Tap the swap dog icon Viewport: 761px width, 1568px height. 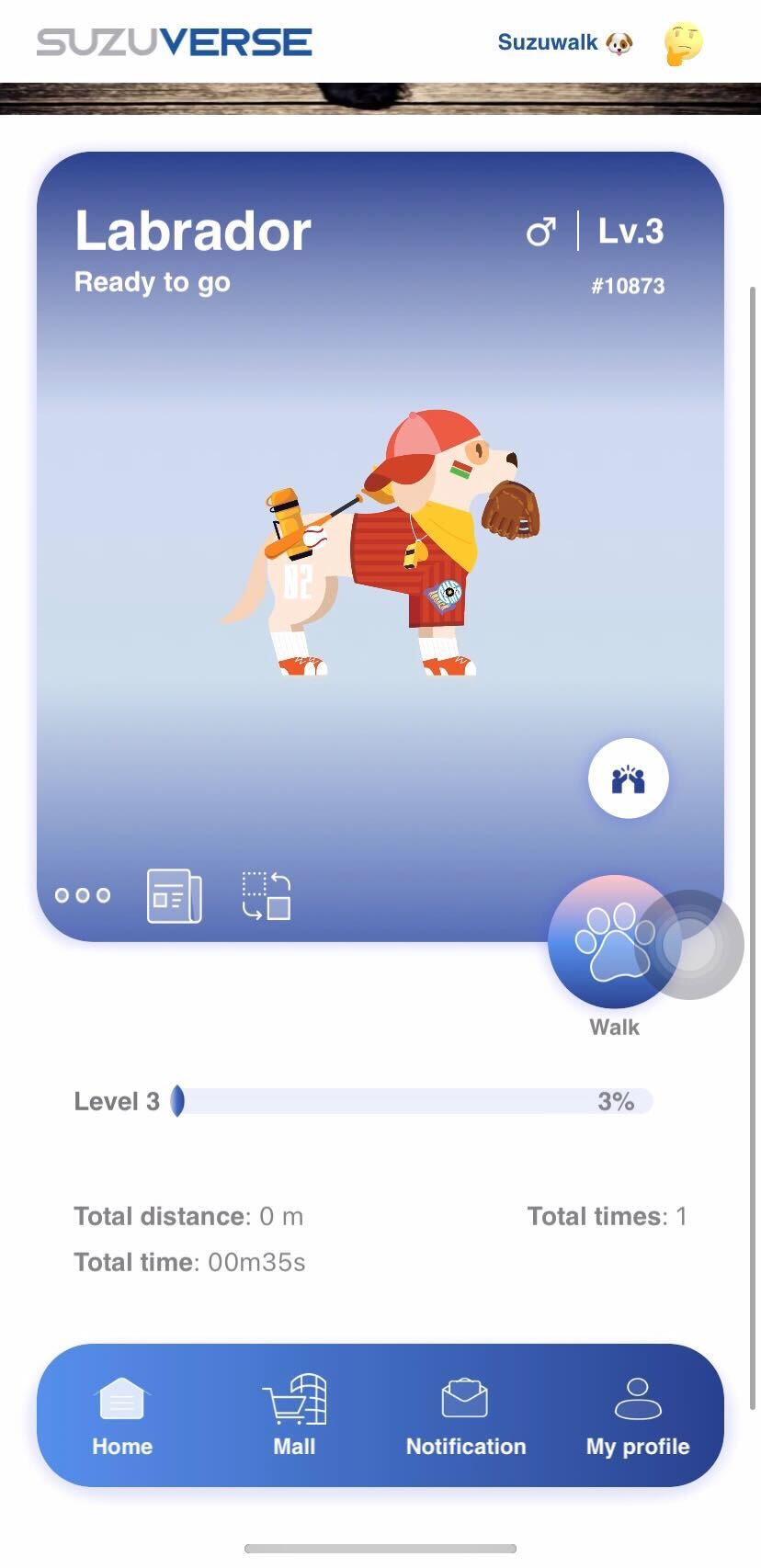click(267, 896)
